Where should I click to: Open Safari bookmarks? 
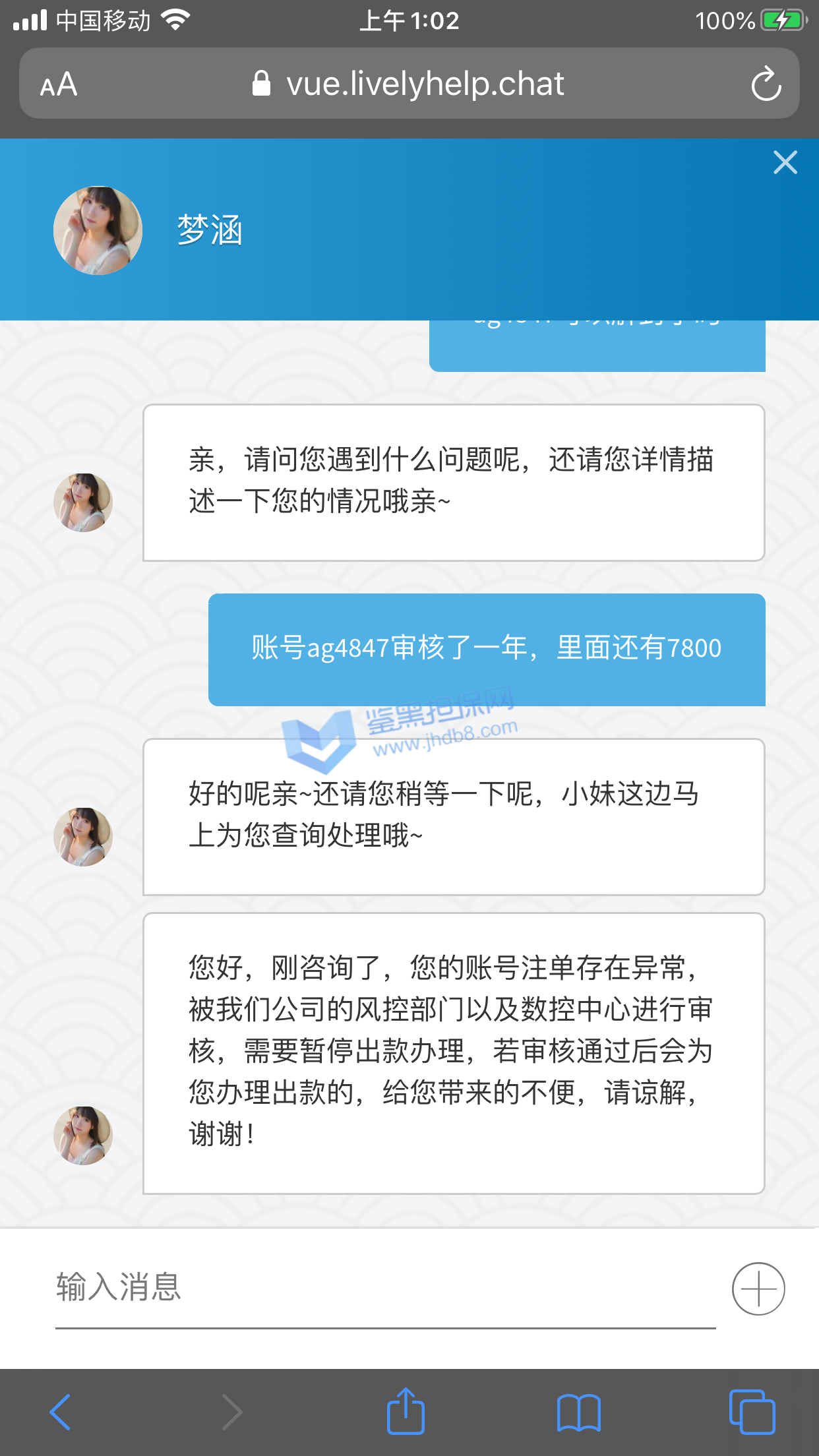(x=578, y=1412)
